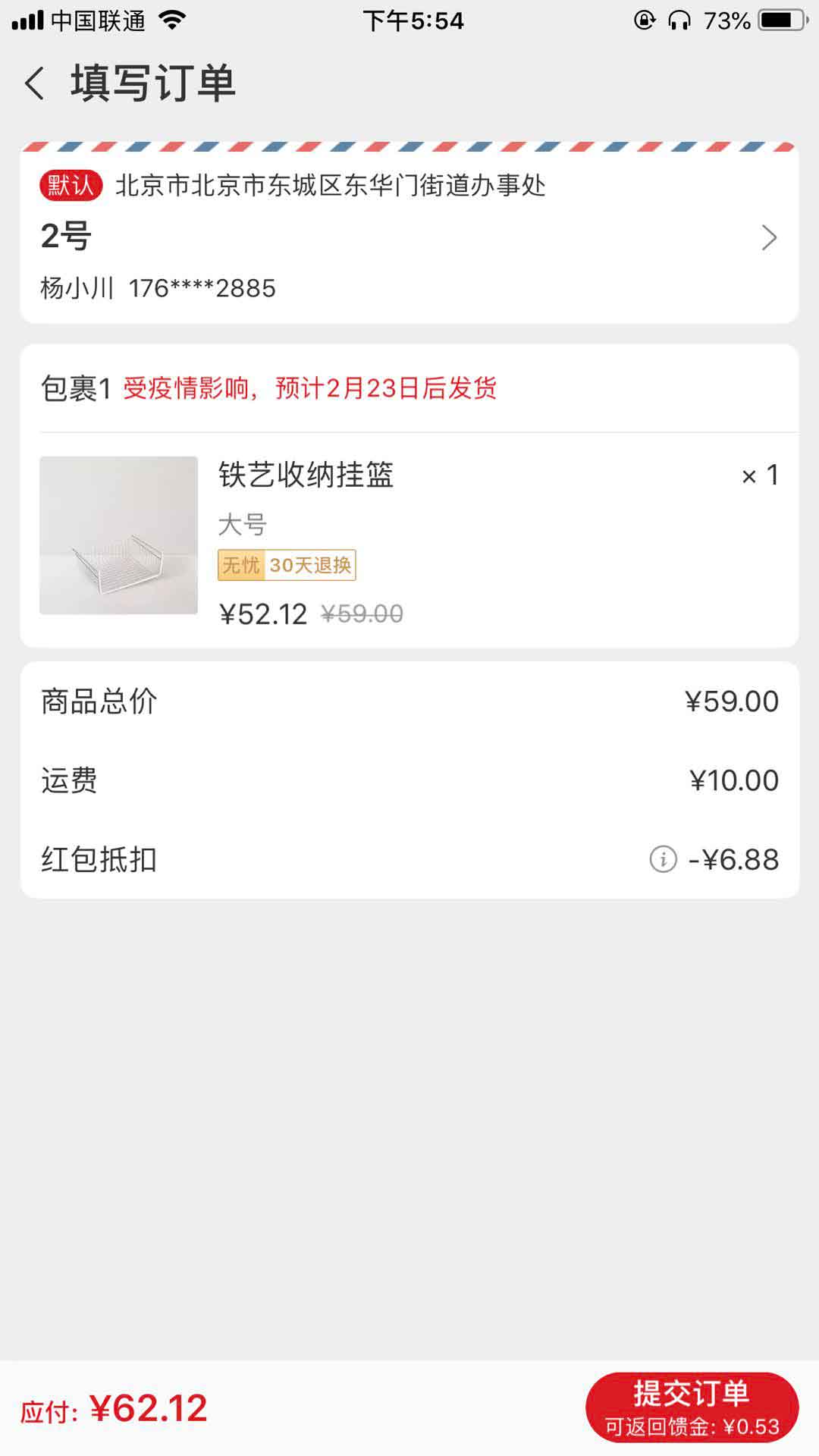
Task: Go back from the 填写订单 page
Action: [35, 83]
